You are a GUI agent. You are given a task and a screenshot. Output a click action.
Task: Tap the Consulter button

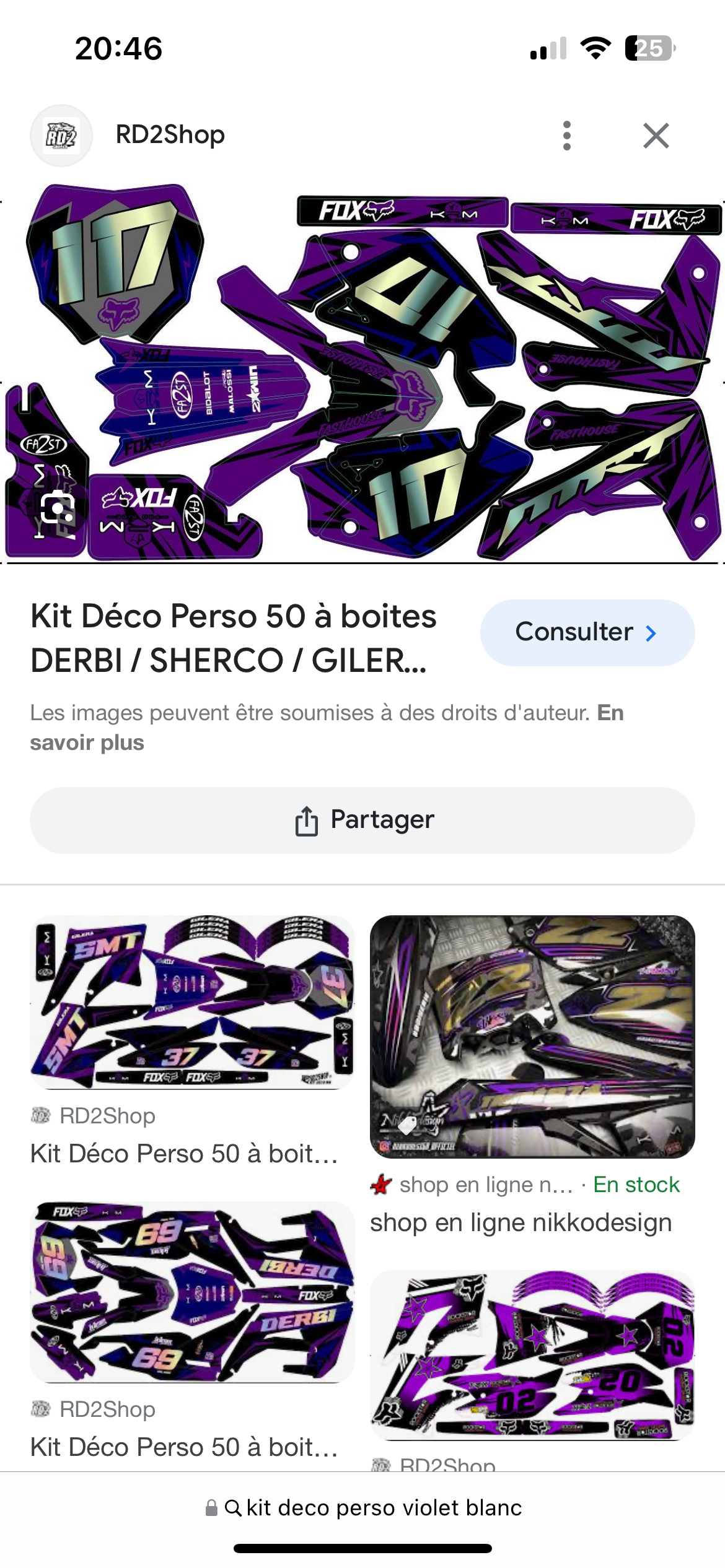pos(587,632)
